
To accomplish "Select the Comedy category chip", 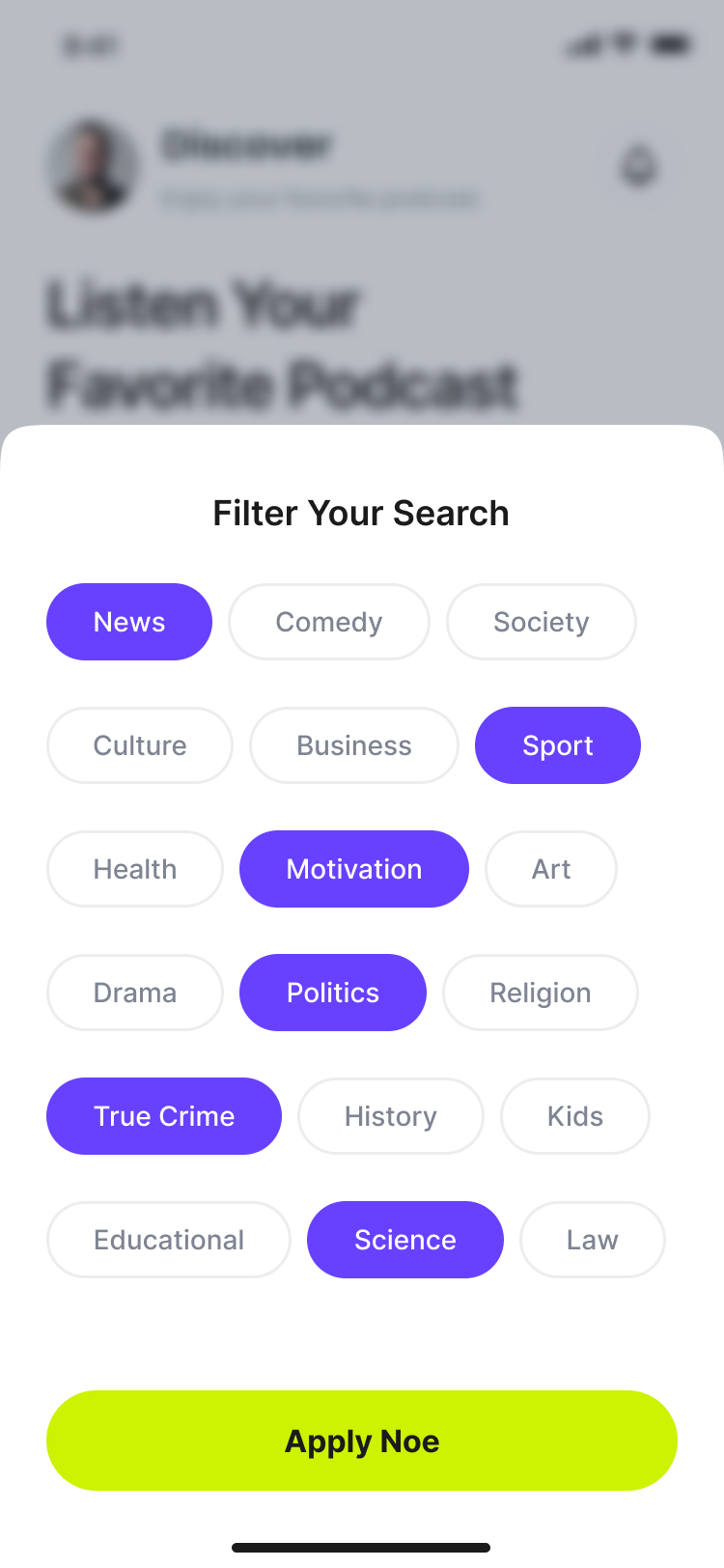I will 328,622.
